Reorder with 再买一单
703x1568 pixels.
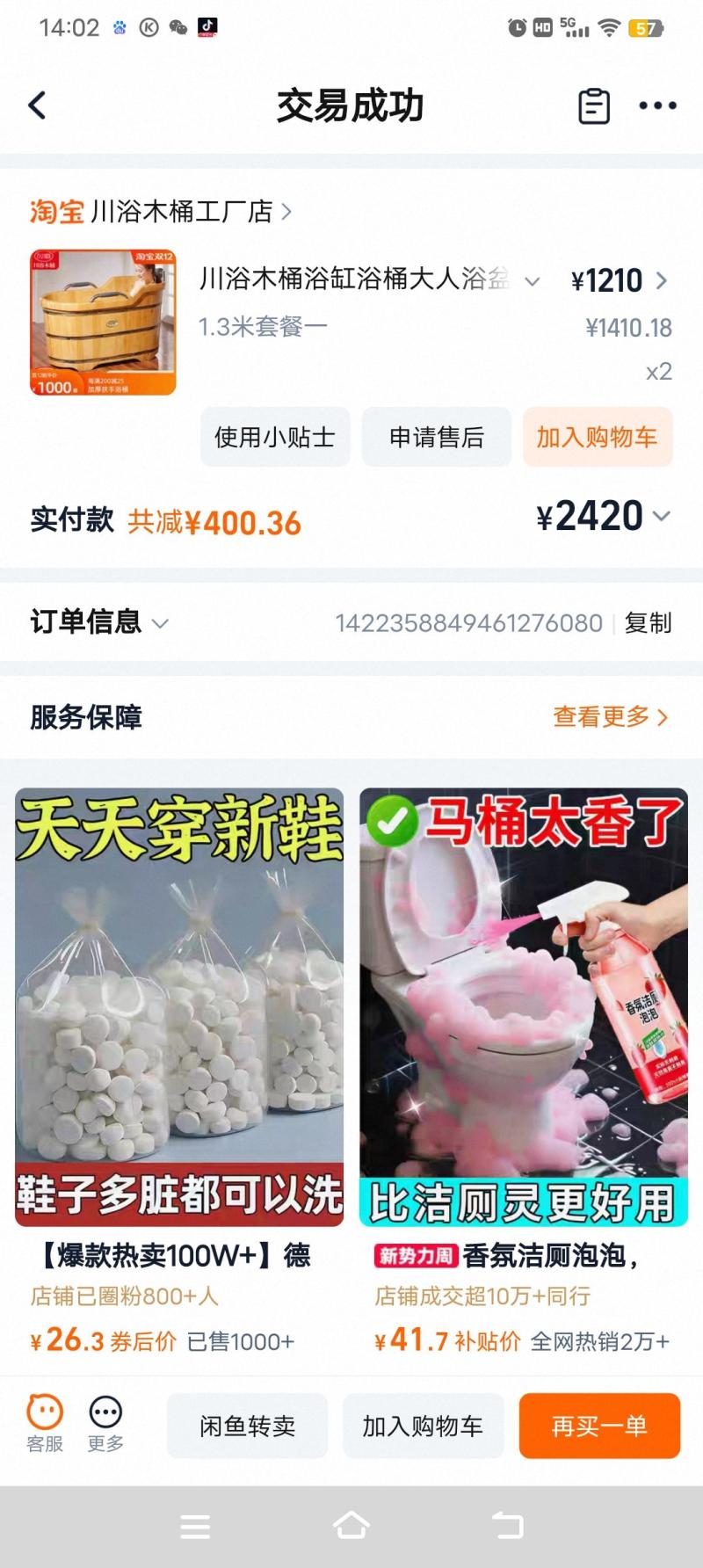click(599, 1426)
